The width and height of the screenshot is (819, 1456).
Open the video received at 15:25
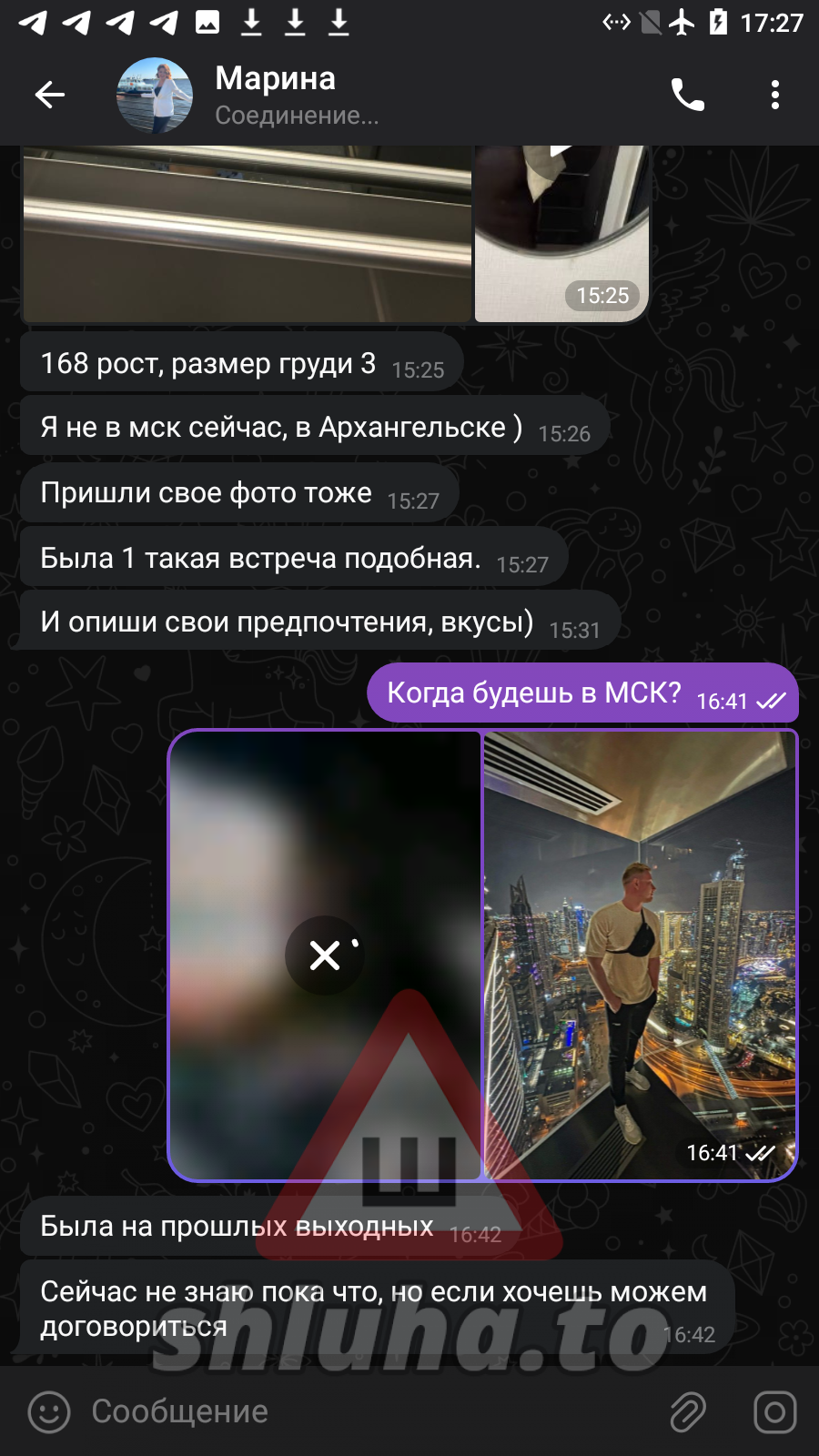click(x=561, y=234)
